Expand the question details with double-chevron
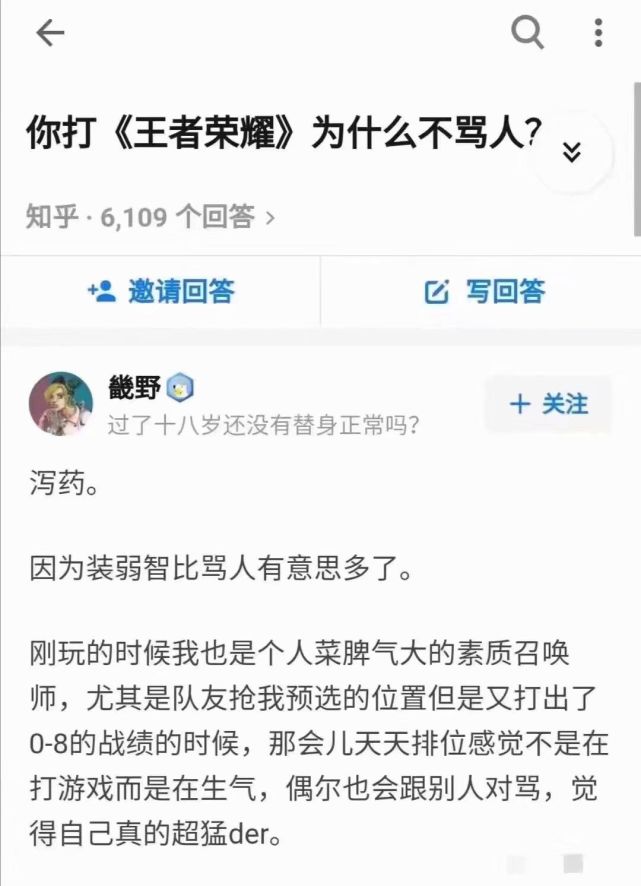 (572, 152)
